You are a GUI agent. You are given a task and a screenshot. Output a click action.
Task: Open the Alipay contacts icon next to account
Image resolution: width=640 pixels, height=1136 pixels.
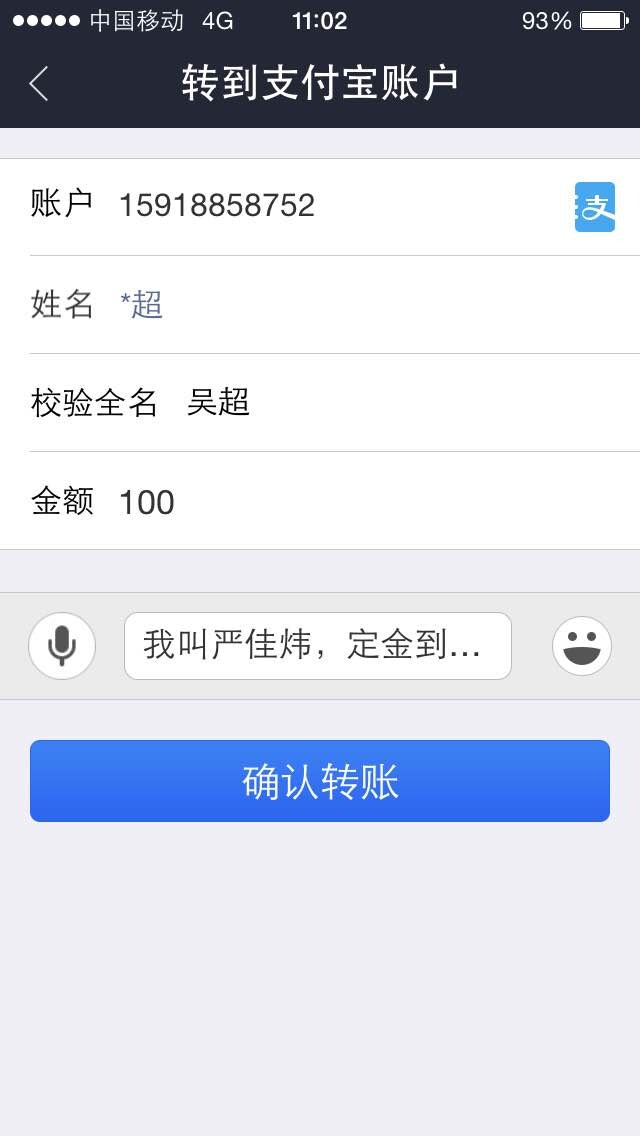594,207
